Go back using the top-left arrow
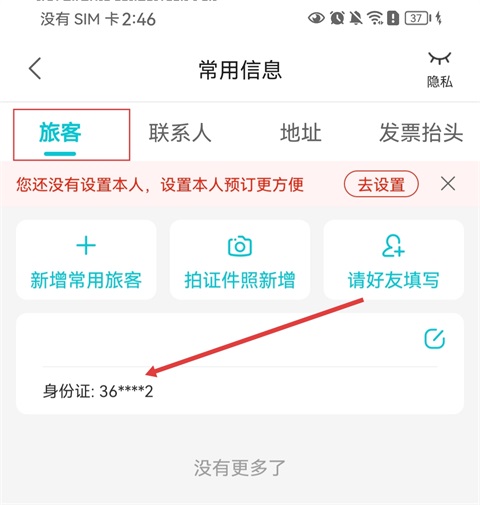Viewport: 480px width, 505px height. point(35,68)
